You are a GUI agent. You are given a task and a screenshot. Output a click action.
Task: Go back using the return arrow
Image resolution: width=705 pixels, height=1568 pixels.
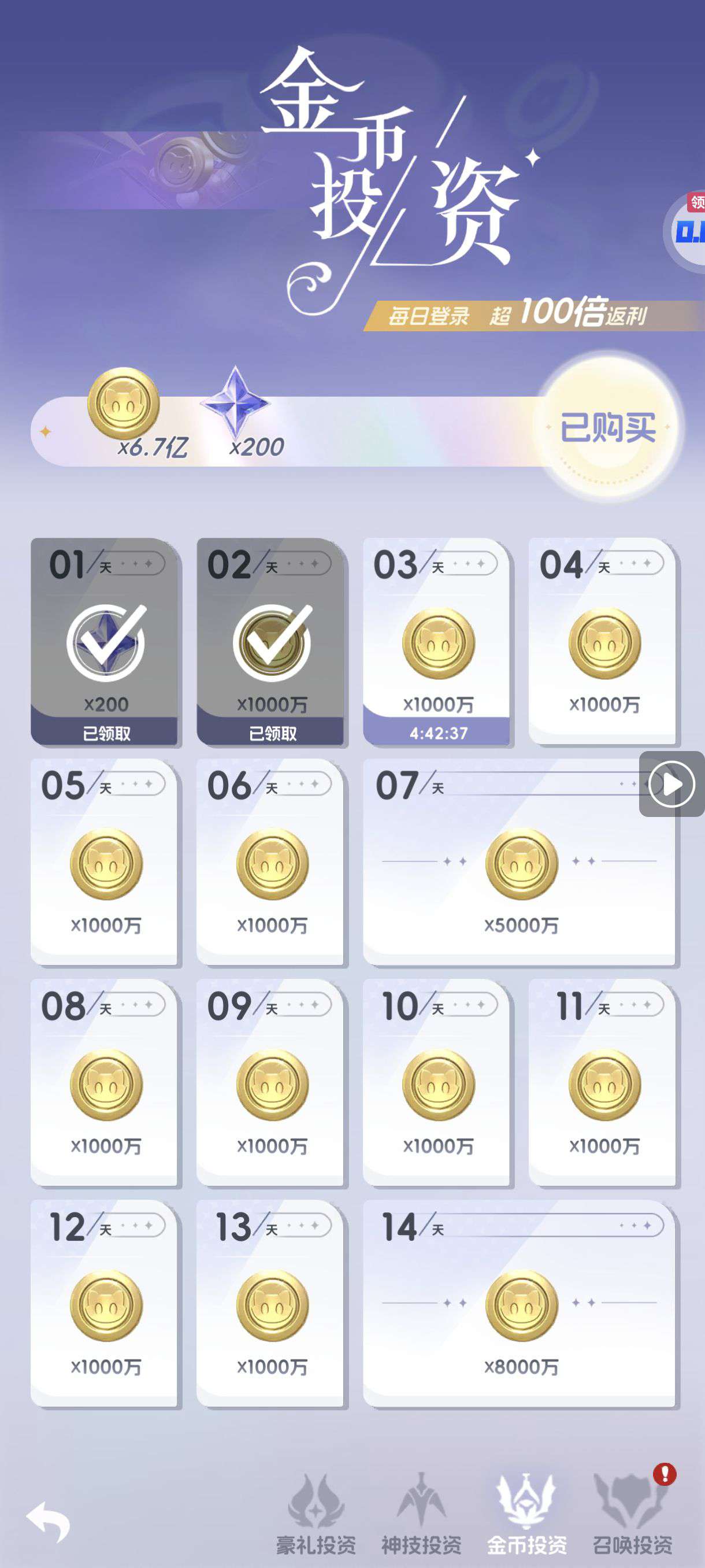pyautogui.click(x=48, y=1521)
